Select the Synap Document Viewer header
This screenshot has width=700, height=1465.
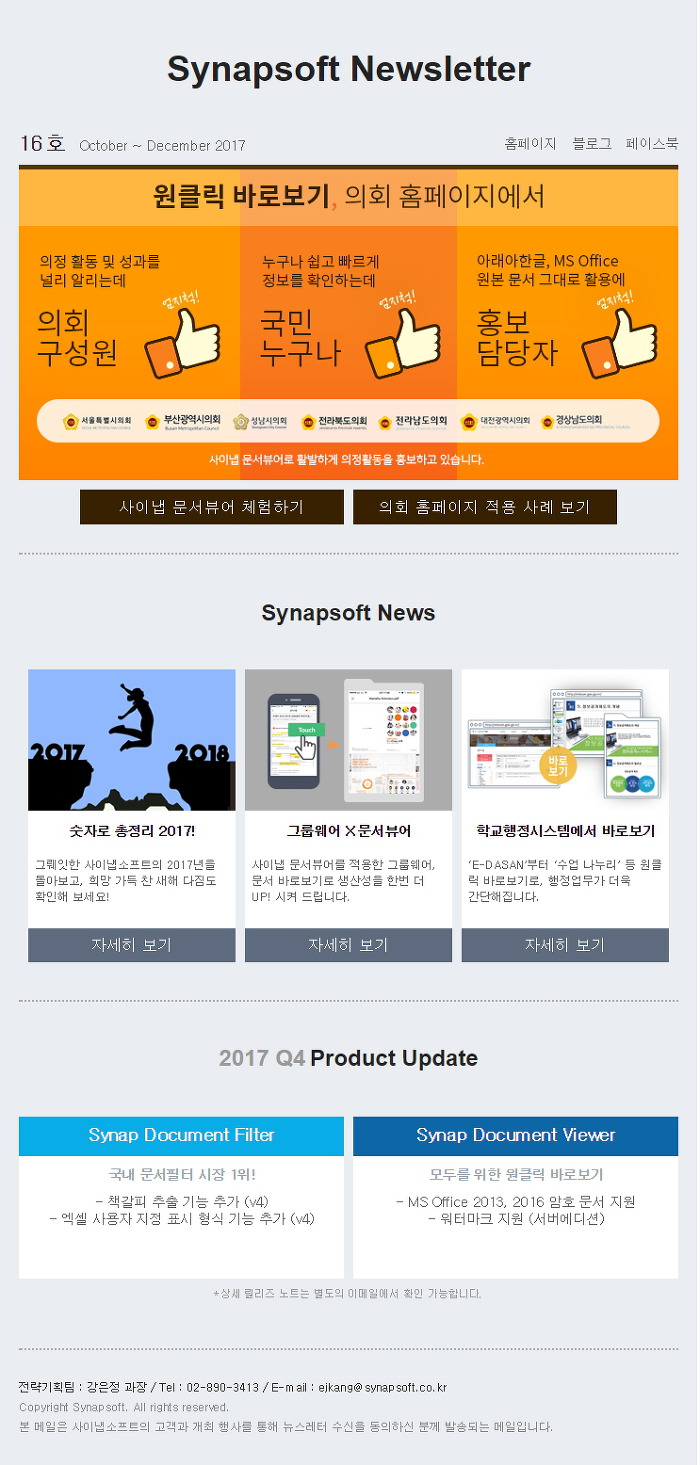[515, 1135]
